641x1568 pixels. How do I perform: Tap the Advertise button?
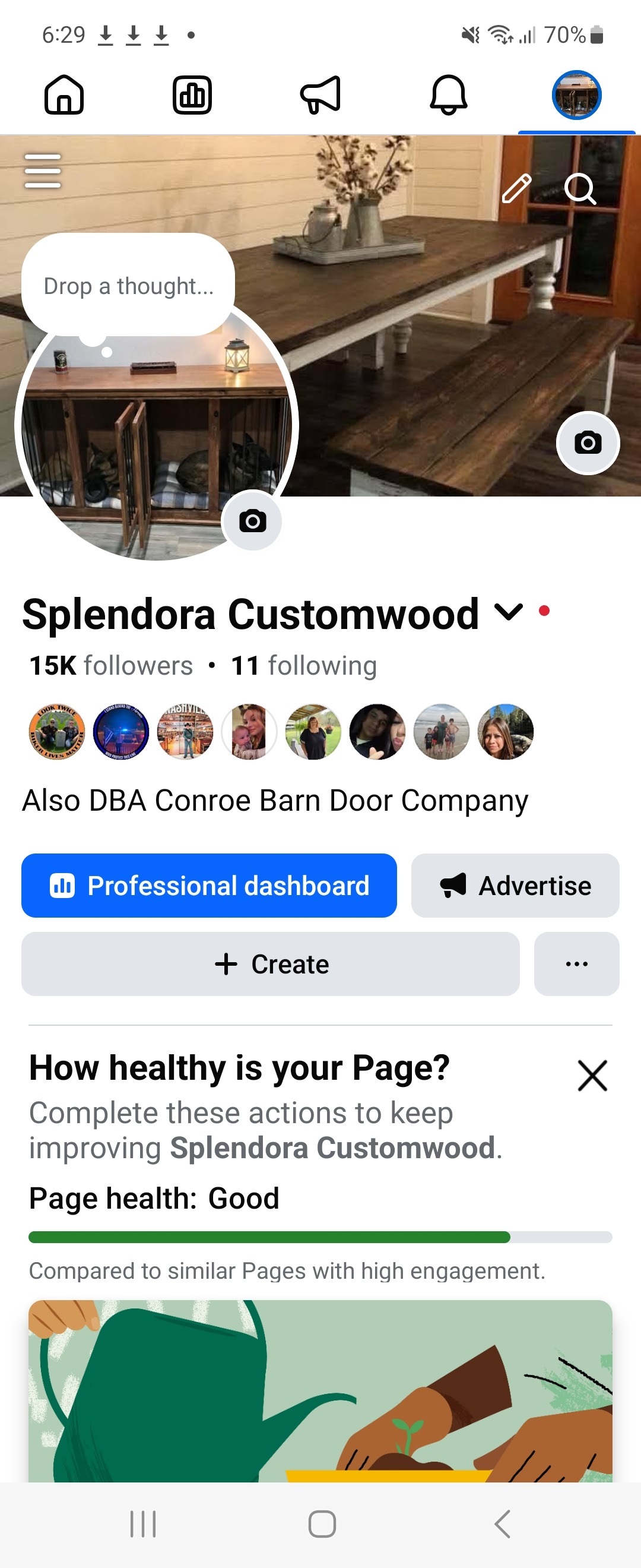coord(515,886)
